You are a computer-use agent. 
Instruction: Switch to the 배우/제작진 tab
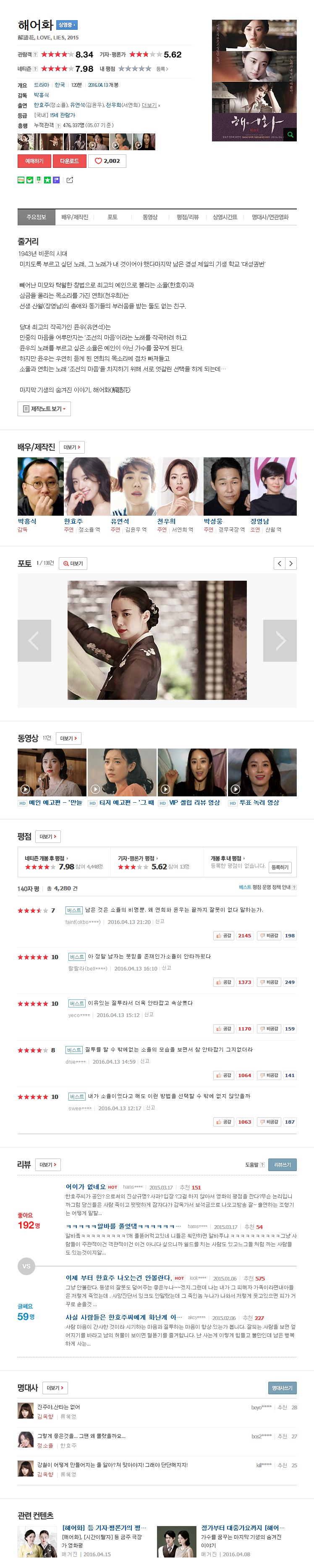point(75,217)
